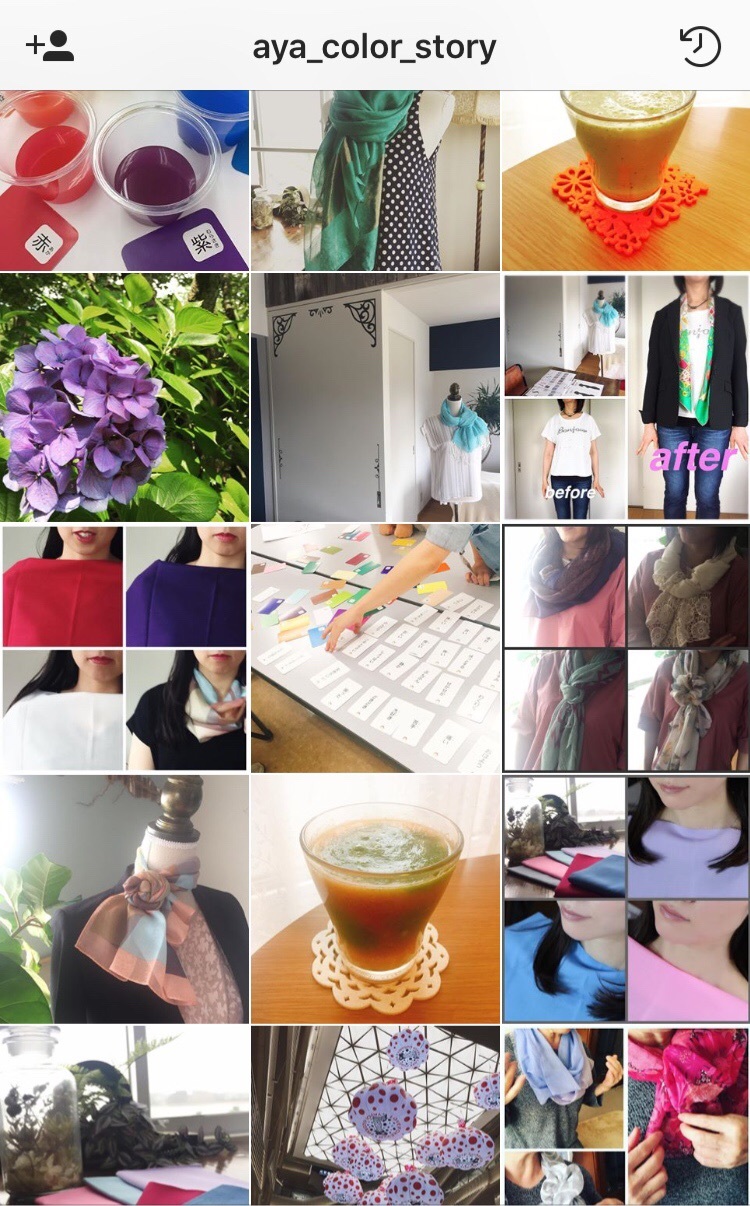Open the pink floral scarf collage post

[625, 1115]
